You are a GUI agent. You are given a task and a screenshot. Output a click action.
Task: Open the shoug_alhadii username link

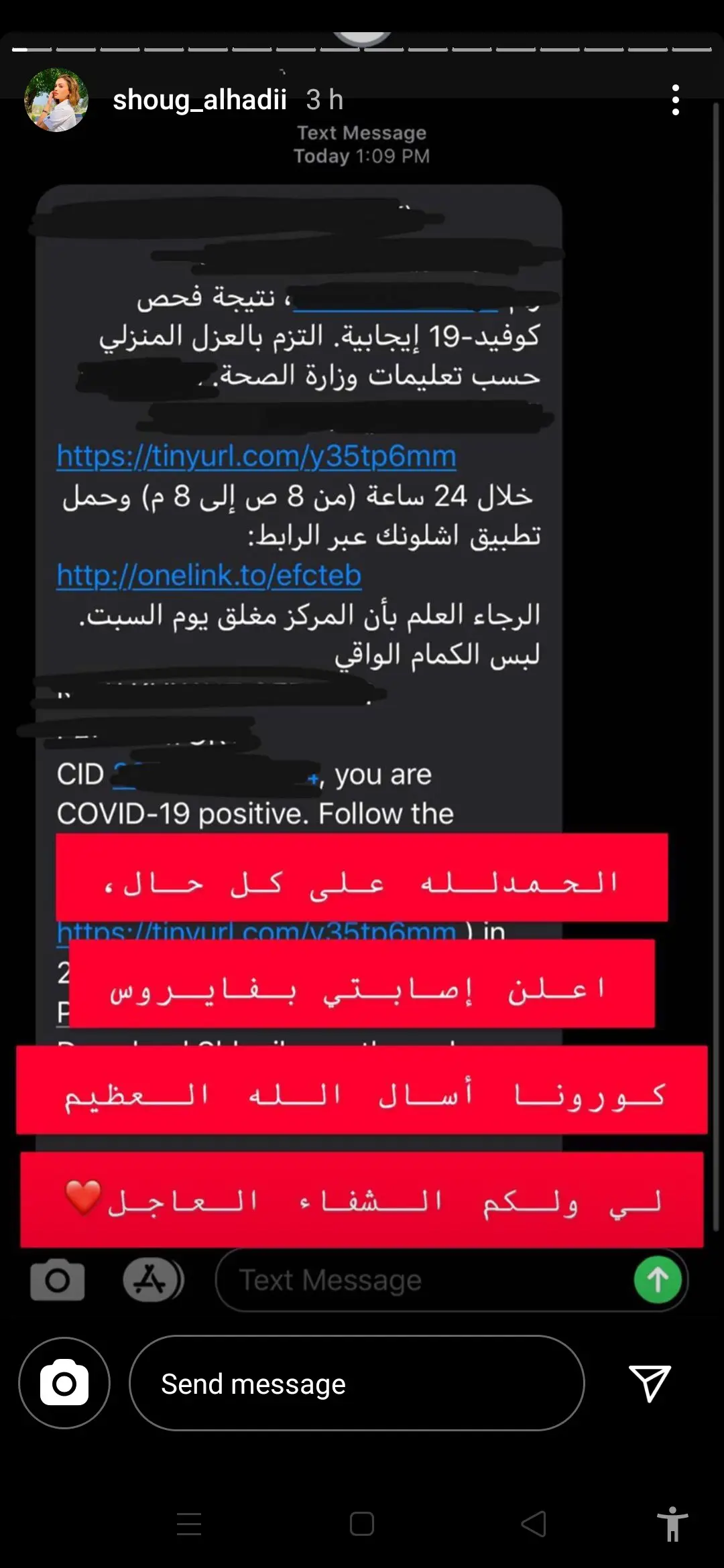point(199,100)
